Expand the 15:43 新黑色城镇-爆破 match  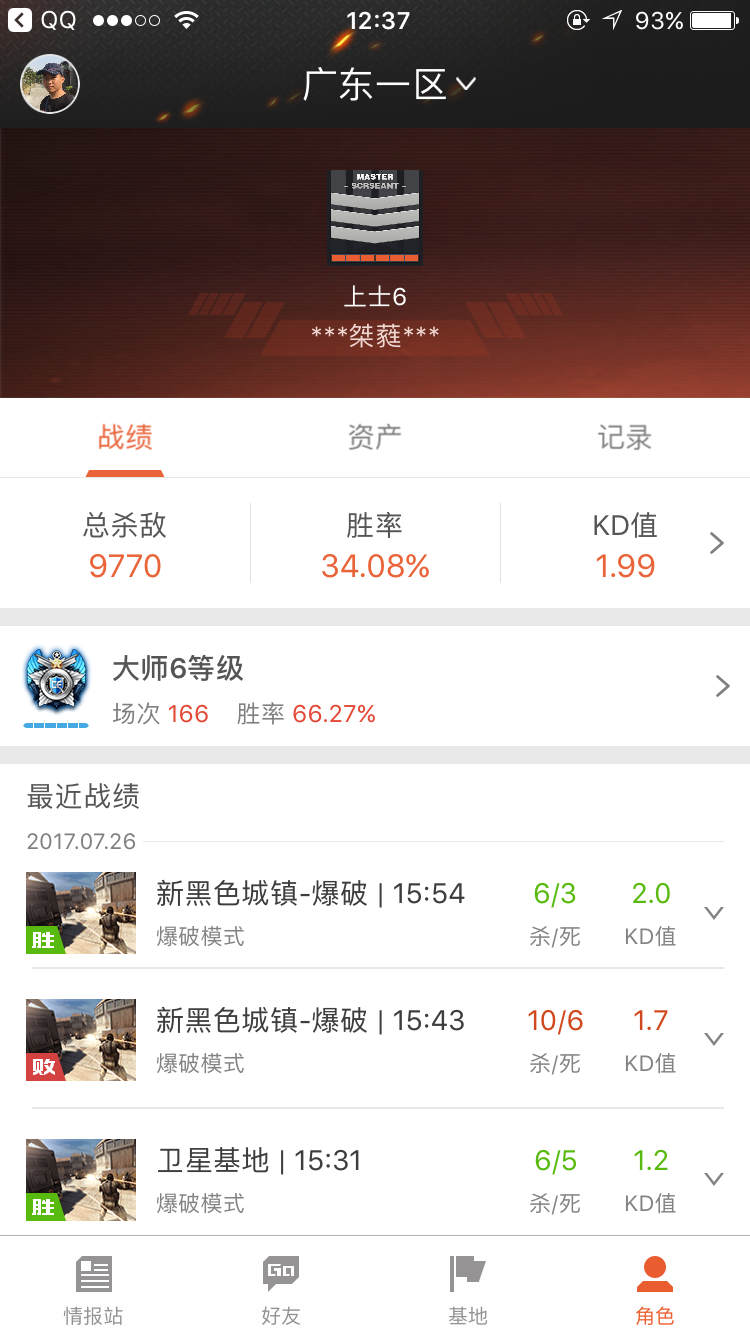point(713,1039)
